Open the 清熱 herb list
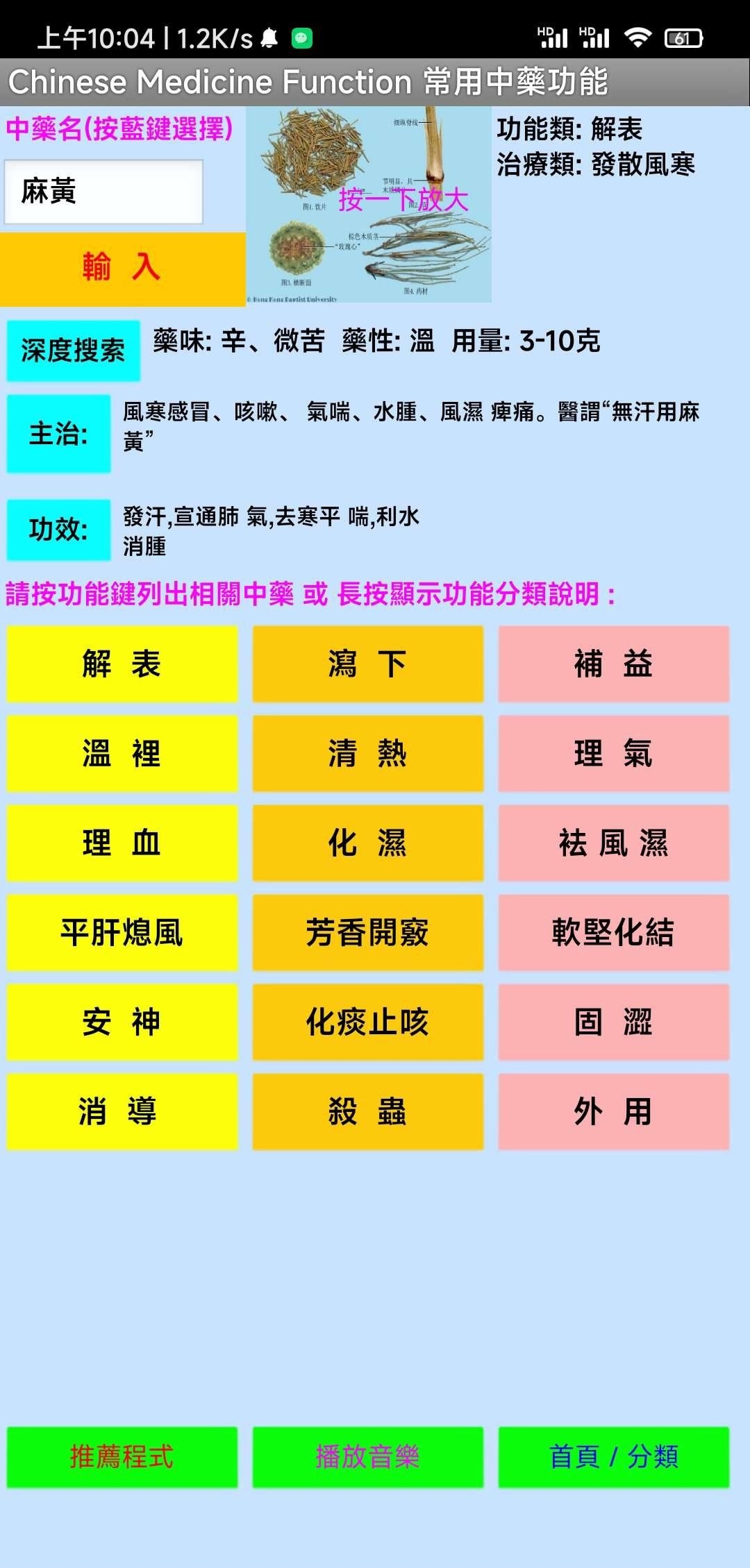 click(368, 753)
